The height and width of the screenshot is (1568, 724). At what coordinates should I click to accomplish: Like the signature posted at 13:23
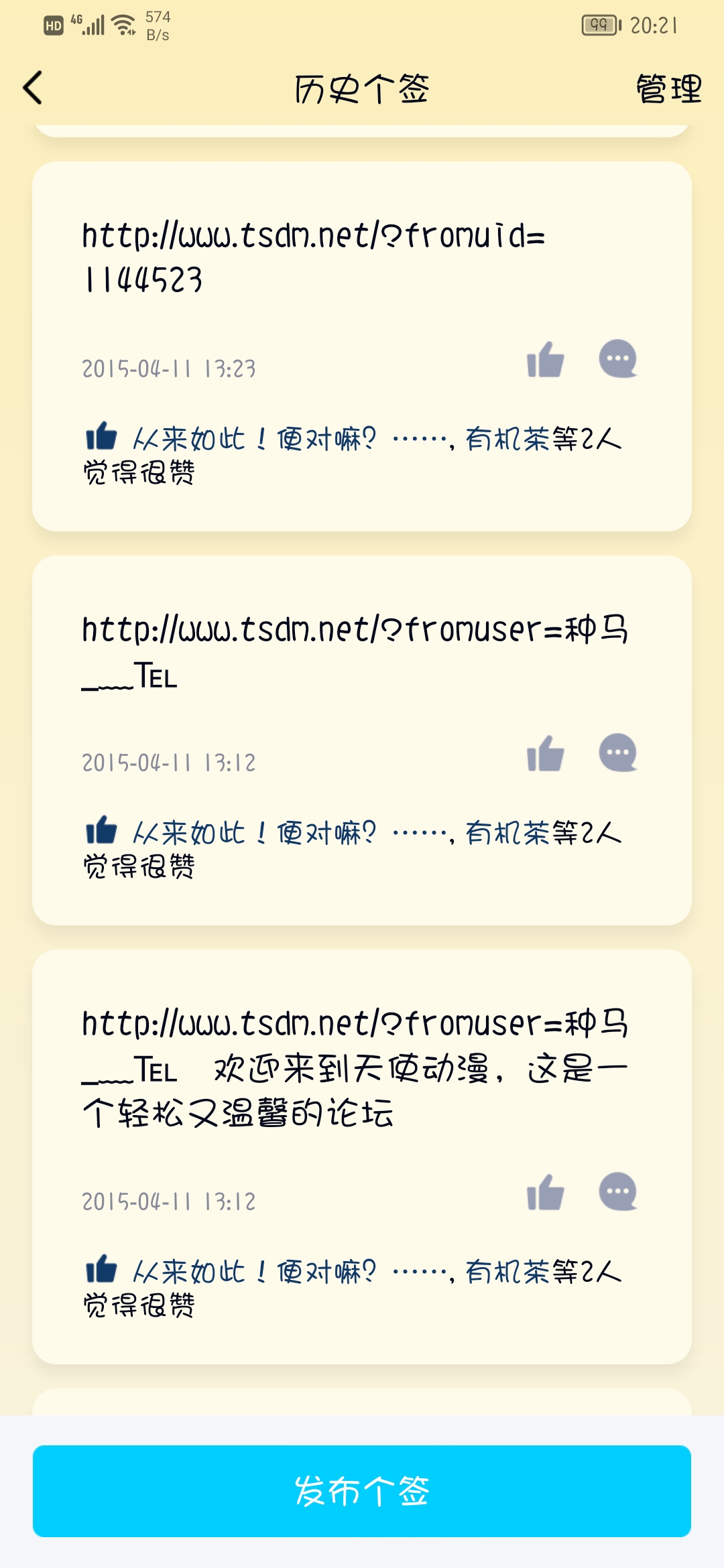[x=545, y=360]
